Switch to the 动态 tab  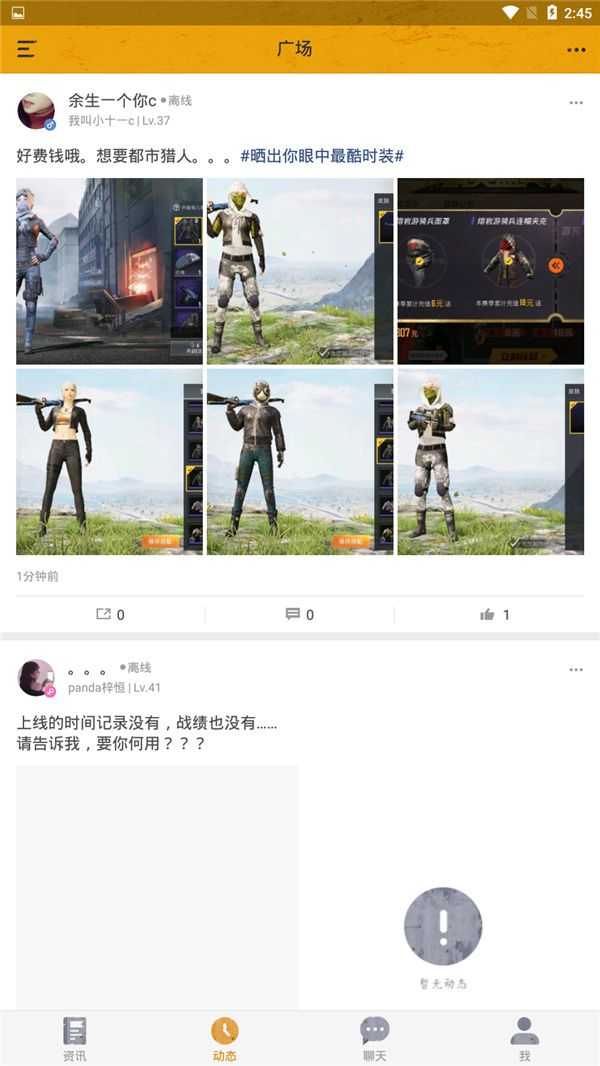click(225, 1038)
